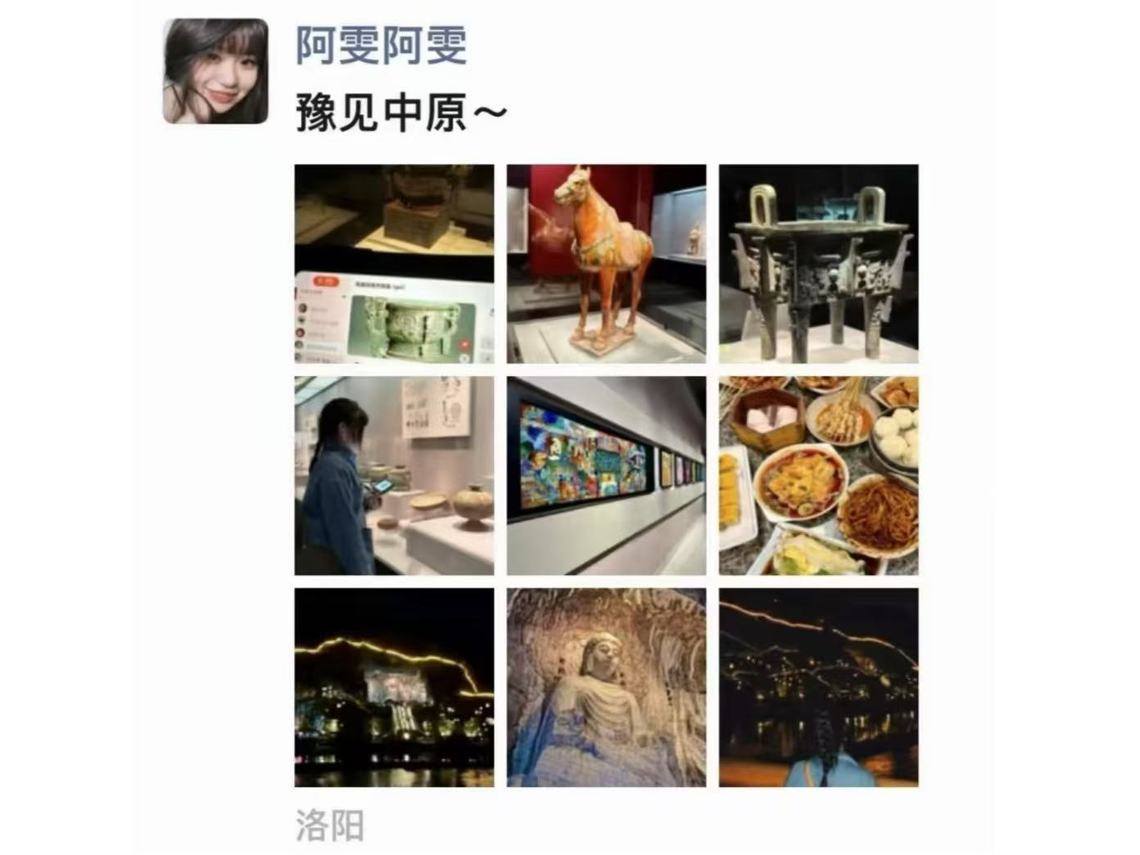Open the bronze ding tripod photo
Screen dimensions: 1140x855
click(818, 263)
